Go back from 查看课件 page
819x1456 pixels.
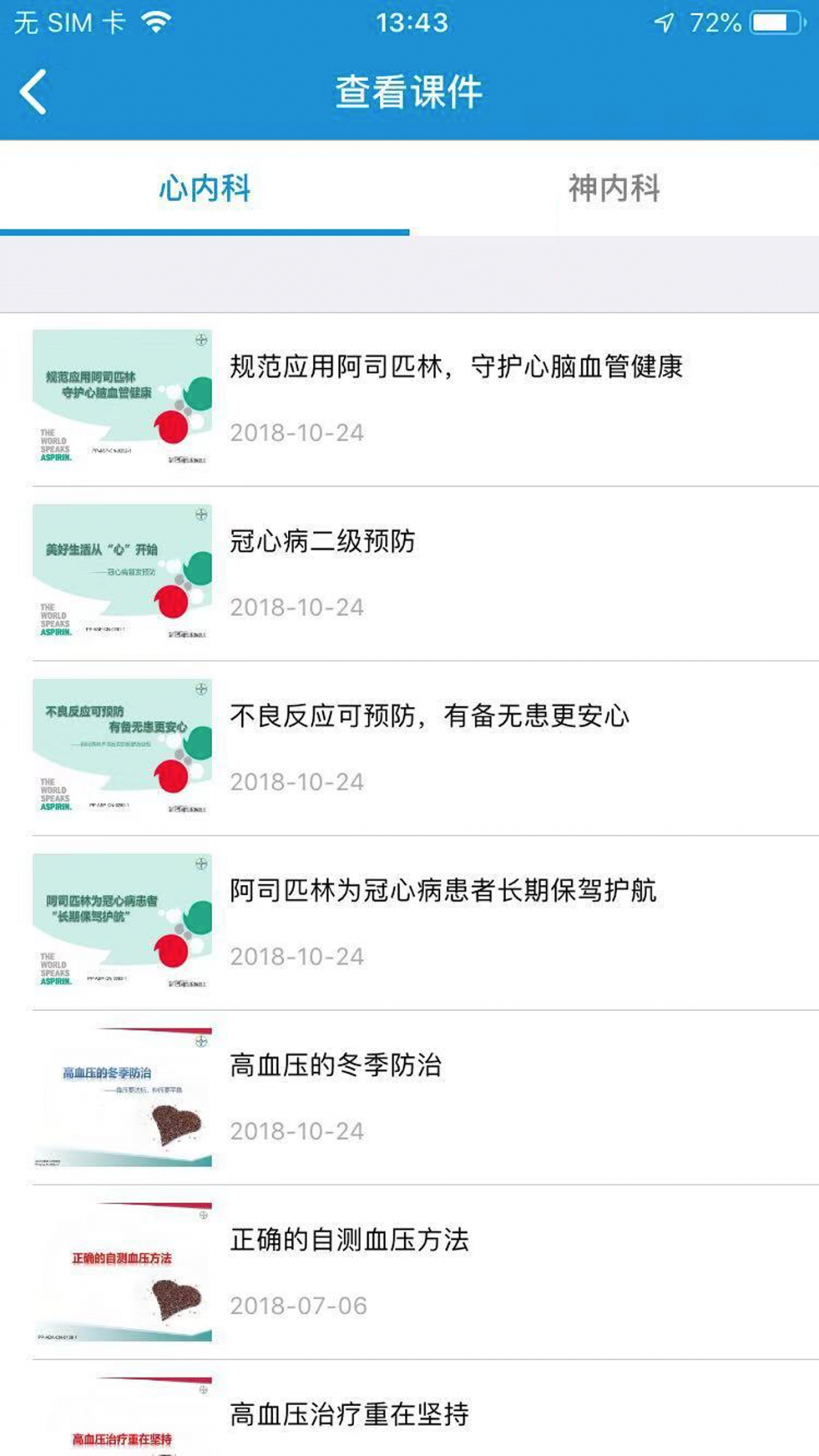click(33, 92)
